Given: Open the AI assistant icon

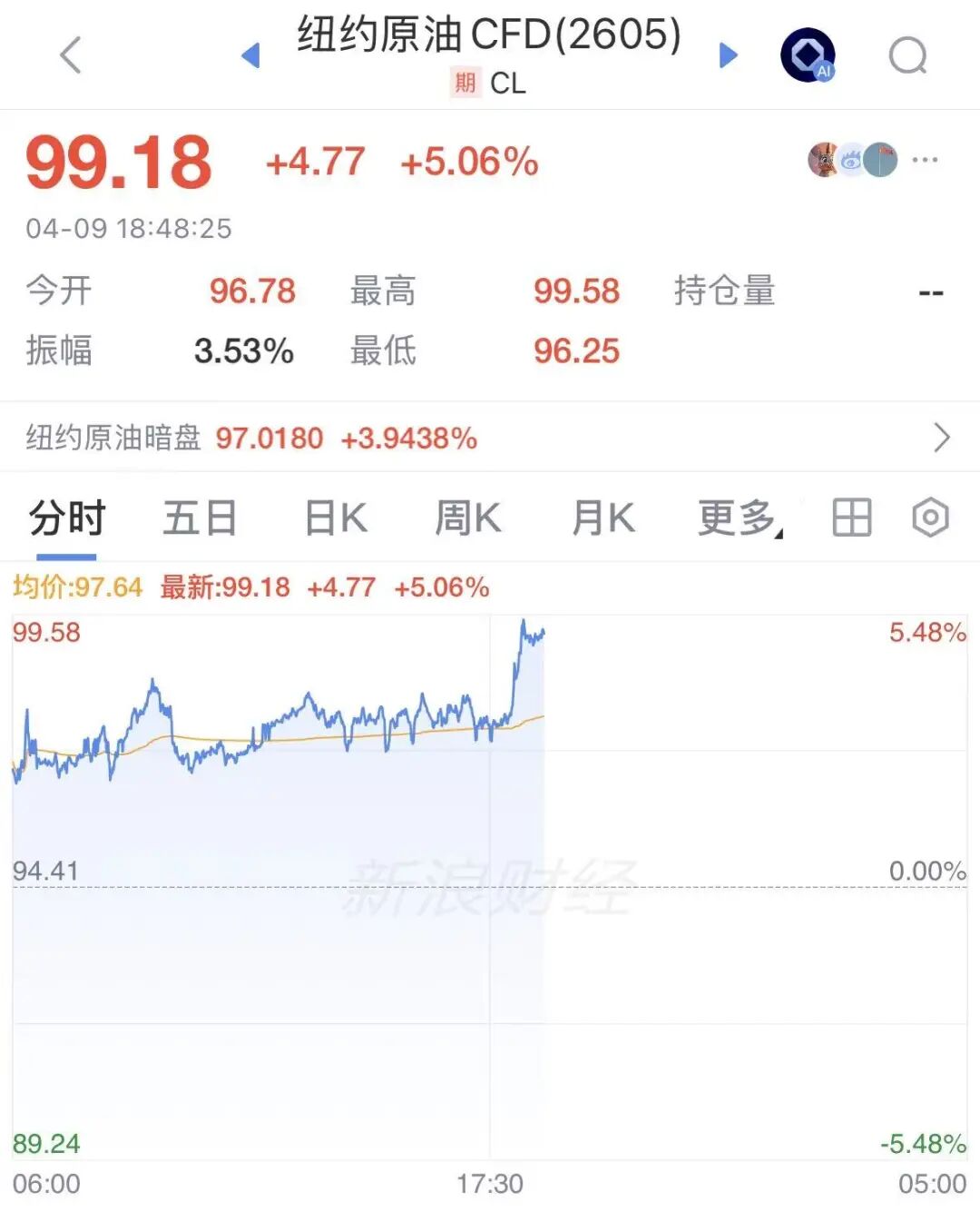Looking at the screenshot, I should click(808, 55).
